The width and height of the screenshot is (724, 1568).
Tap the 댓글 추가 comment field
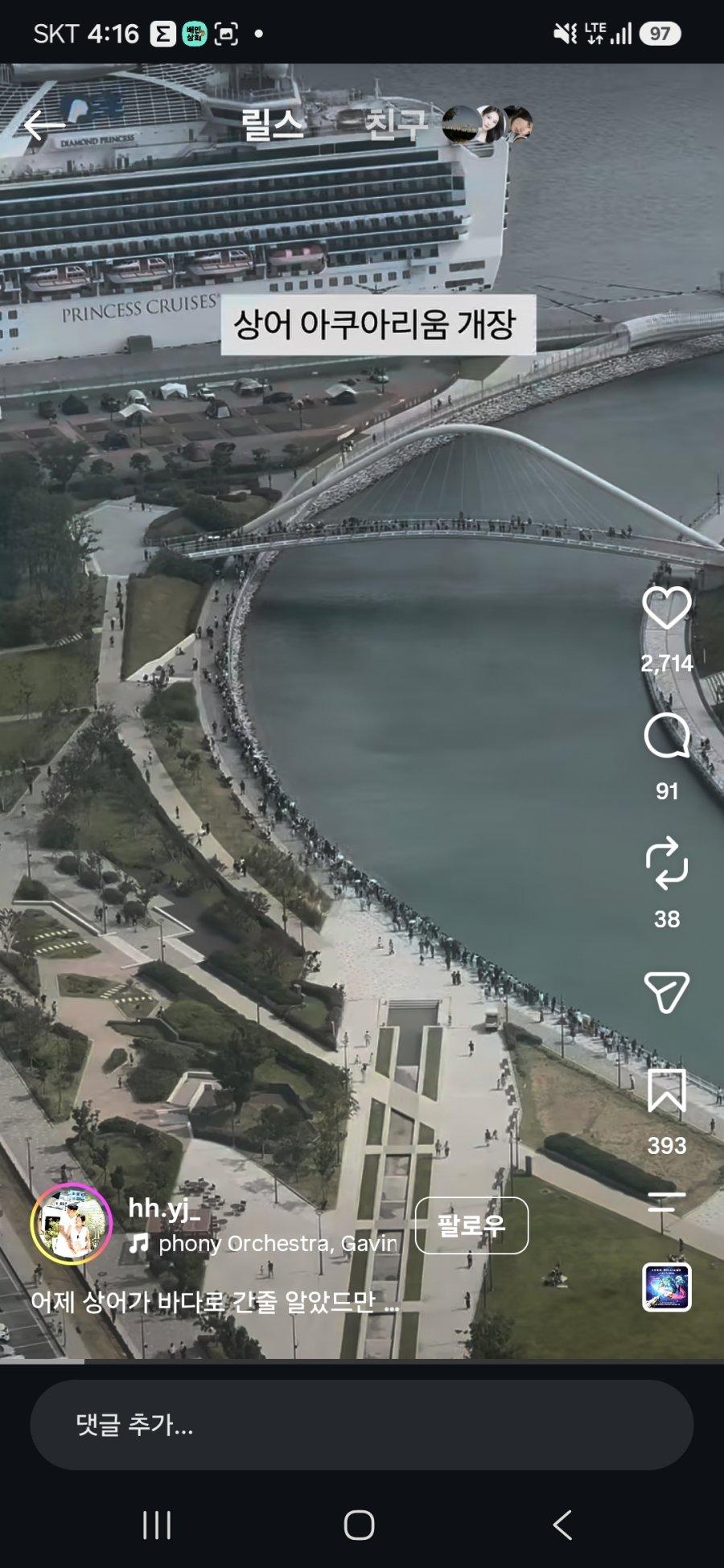click(362, 1425)
